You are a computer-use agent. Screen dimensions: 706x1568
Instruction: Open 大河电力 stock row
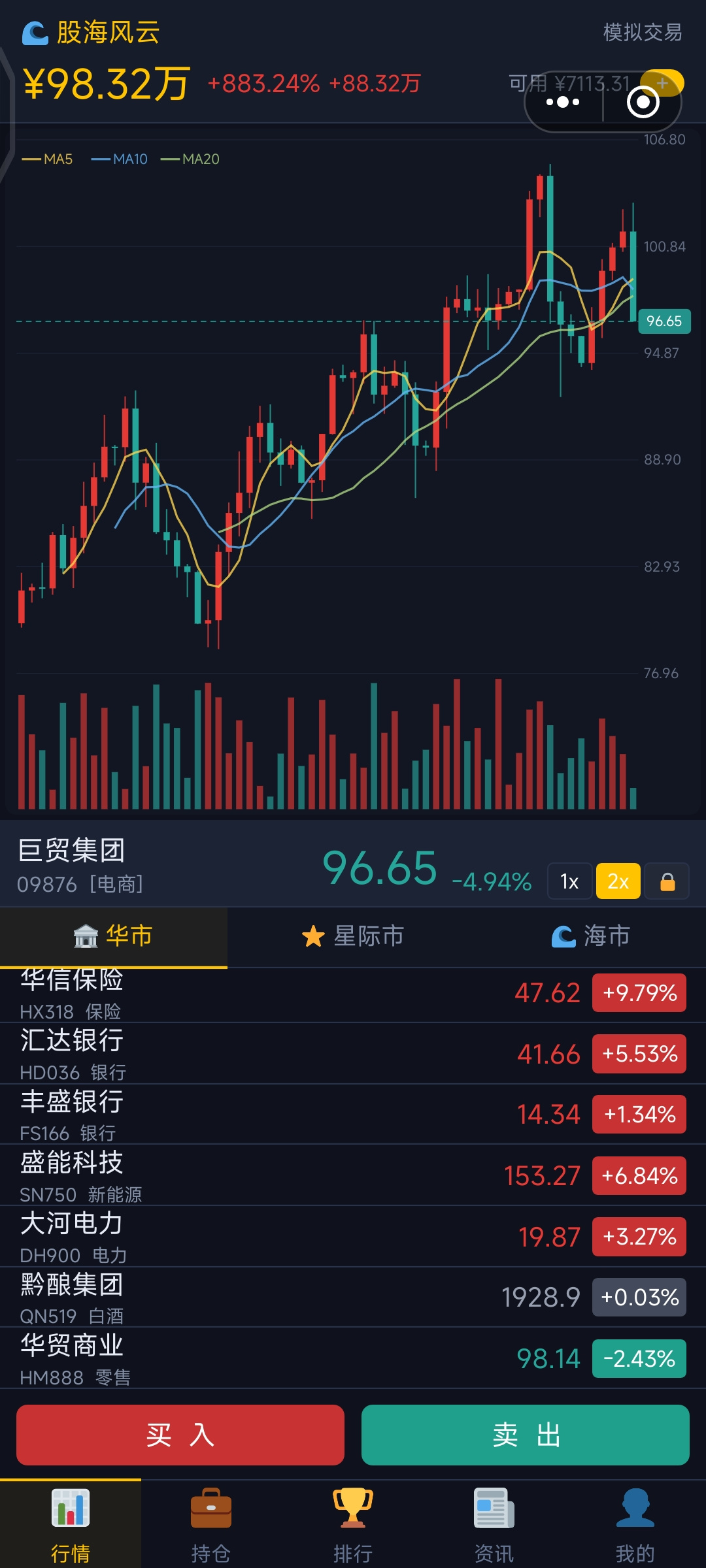click(353, 1237)
